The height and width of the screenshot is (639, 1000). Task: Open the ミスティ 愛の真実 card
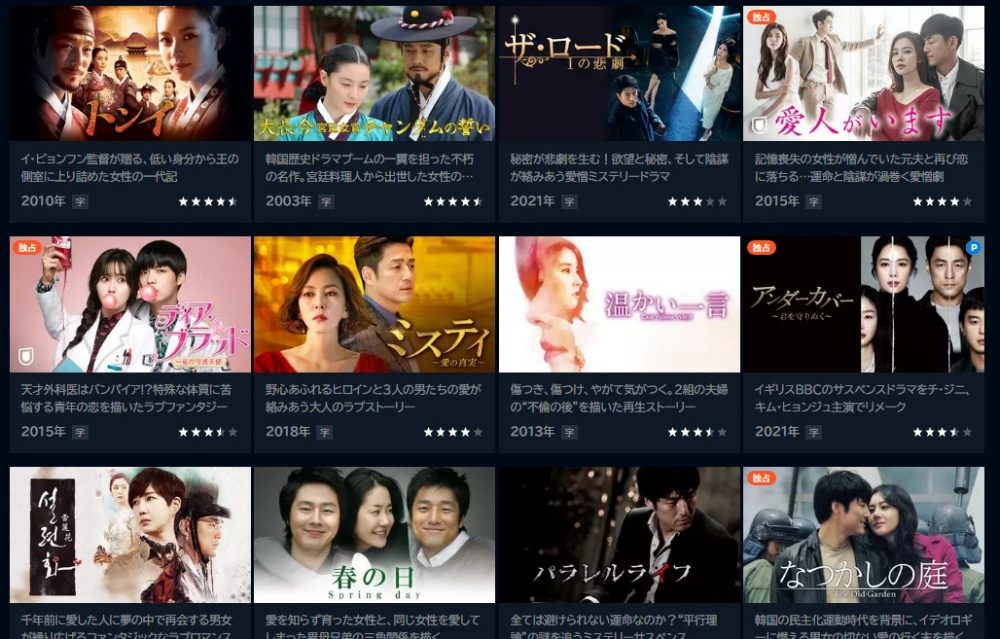[x=374, y=304]
